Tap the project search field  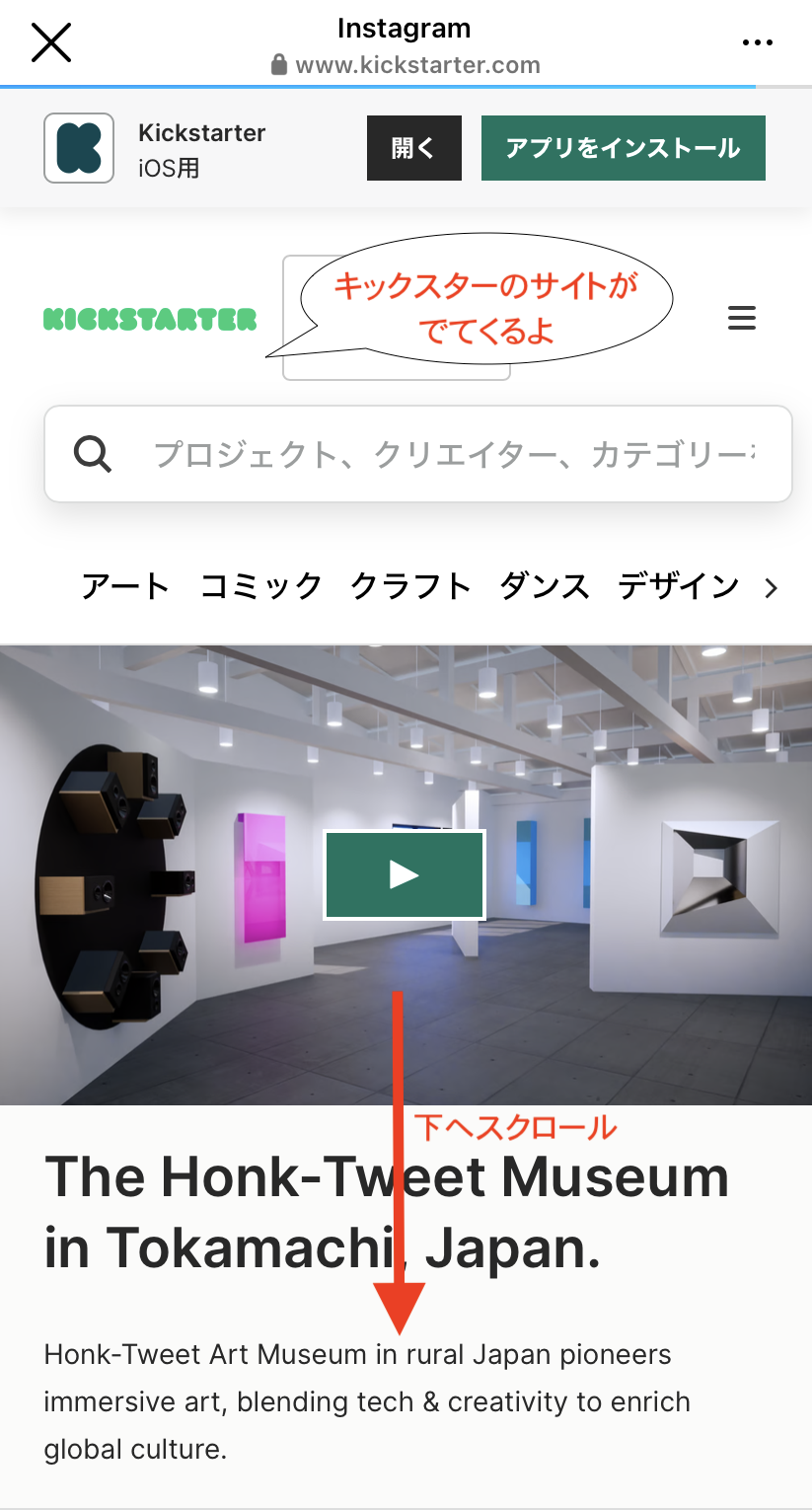(434, 454)
